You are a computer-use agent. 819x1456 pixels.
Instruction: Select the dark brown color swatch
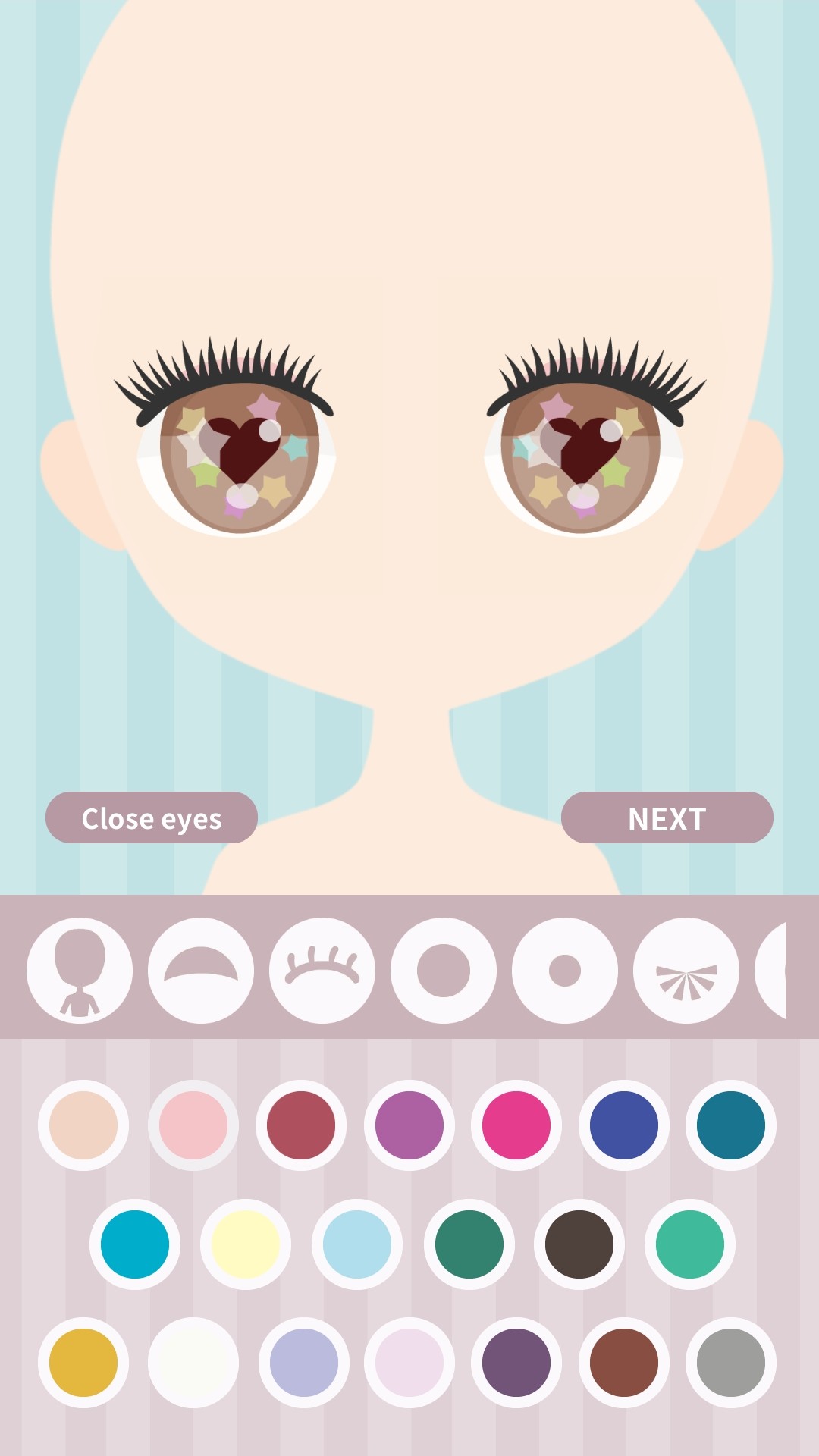point(579,1244)
